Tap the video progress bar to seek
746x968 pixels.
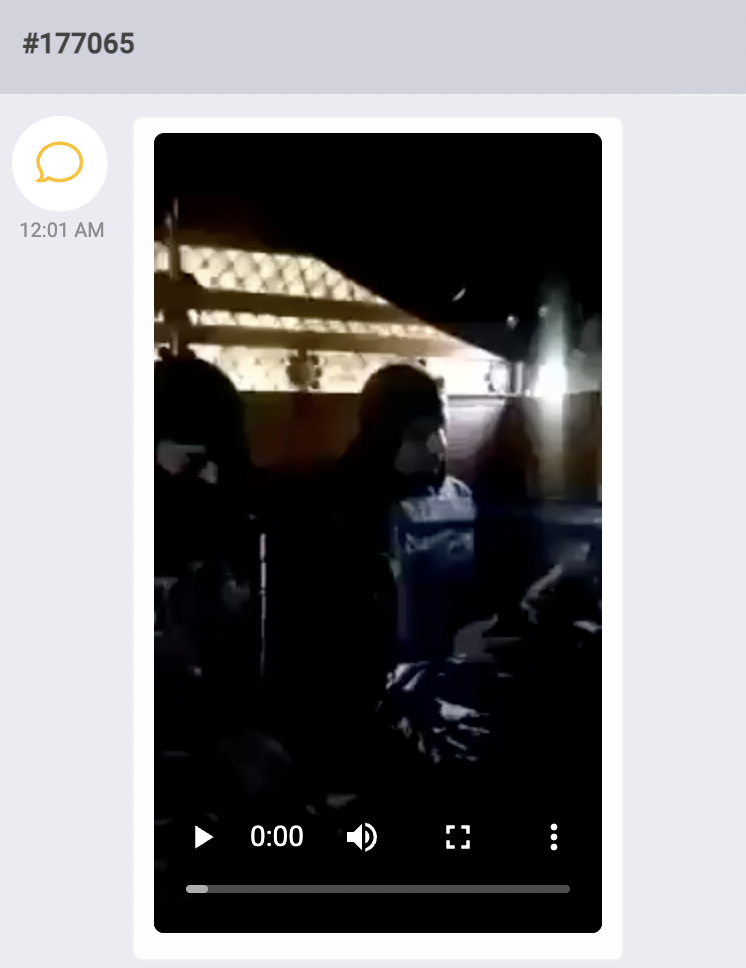(x=378, y=888)
